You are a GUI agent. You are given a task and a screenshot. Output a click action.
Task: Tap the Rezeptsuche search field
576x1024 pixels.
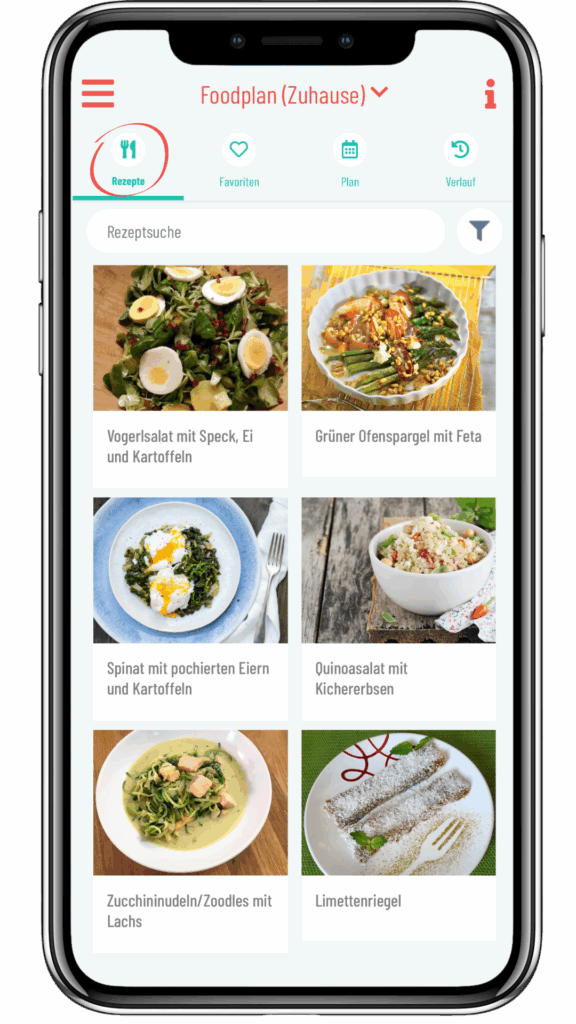(x=266, y=231)
